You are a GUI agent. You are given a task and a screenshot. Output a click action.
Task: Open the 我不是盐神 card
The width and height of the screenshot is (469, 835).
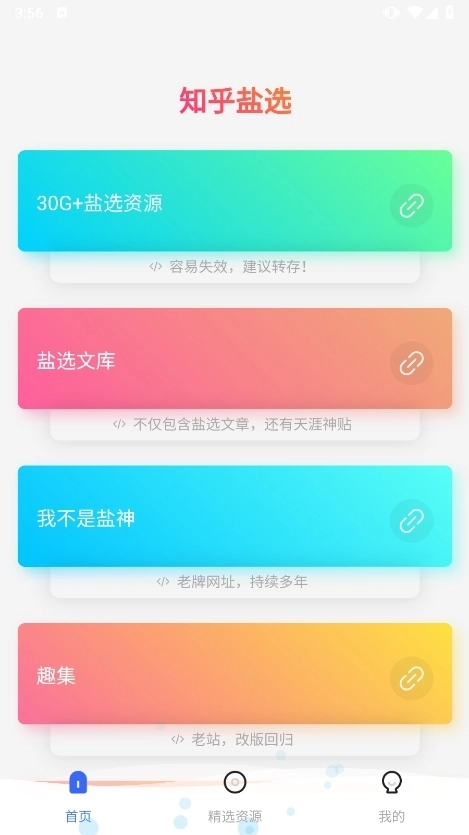(235, 516)
